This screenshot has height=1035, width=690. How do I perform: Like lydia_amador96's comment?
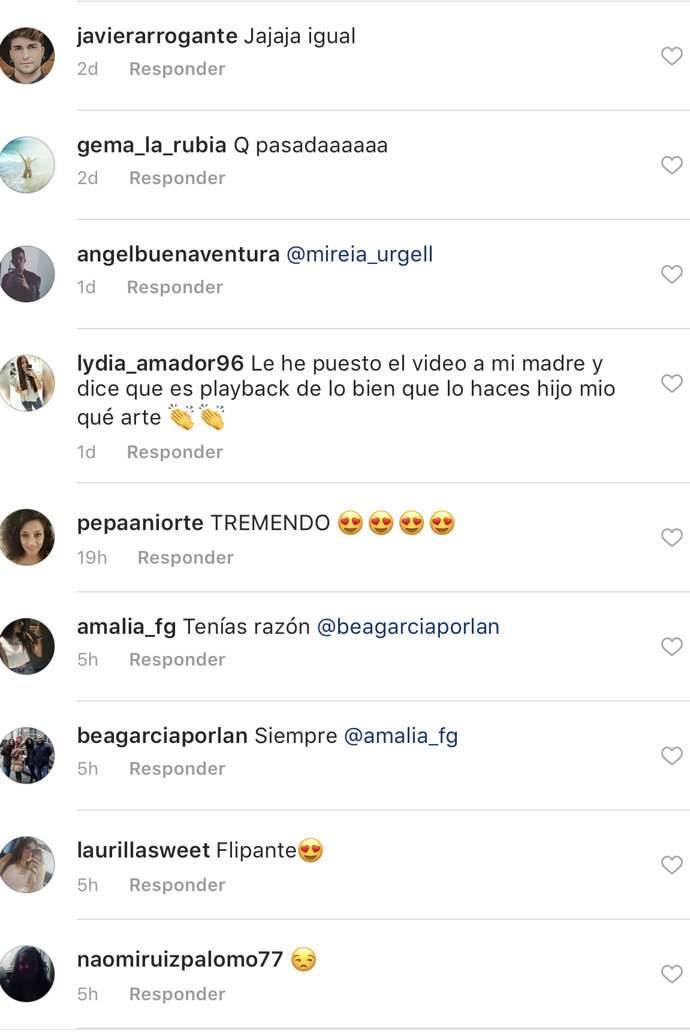click(671, 383)
